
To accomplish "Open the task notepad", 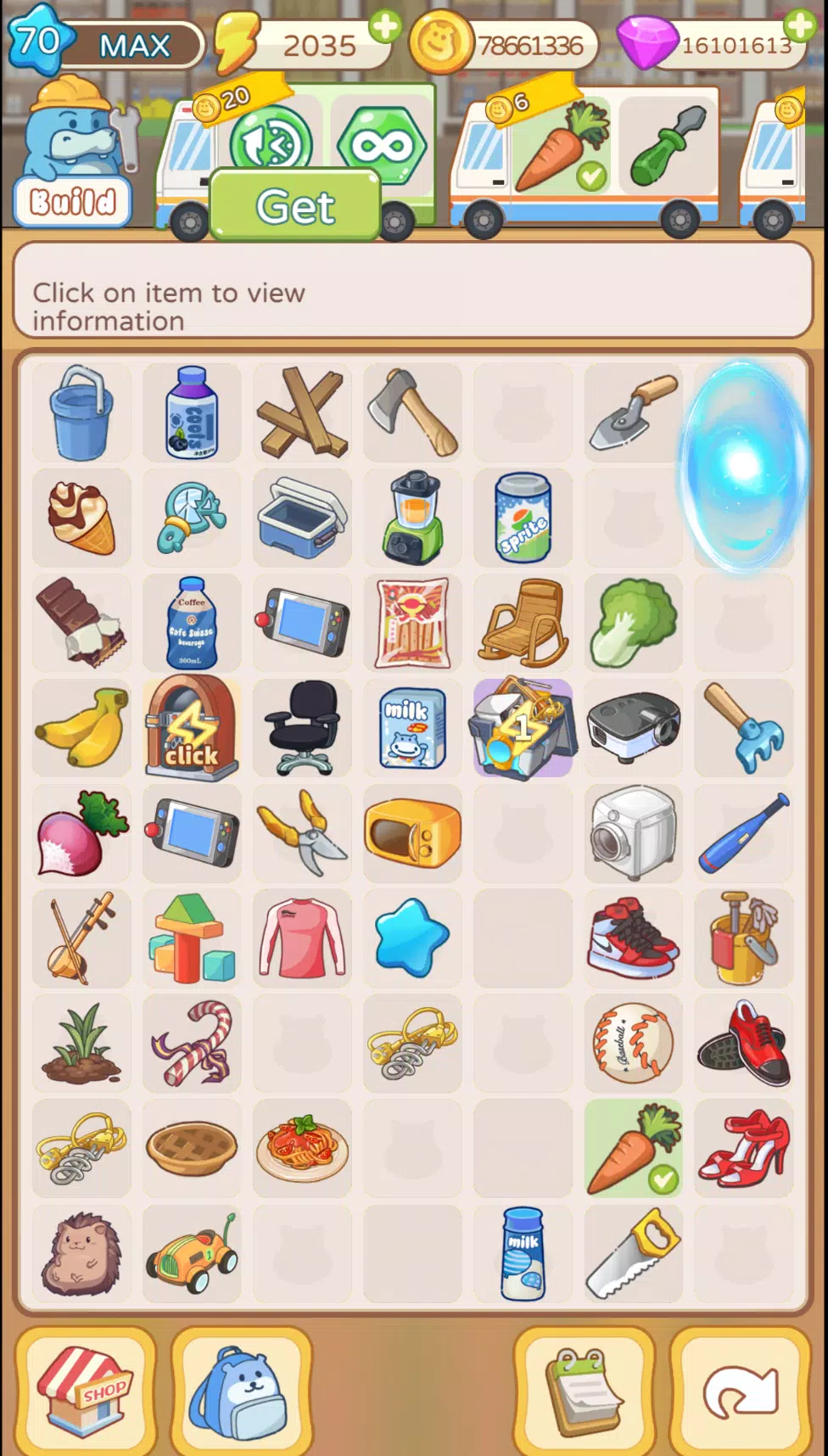I will (x=585, y=1392).
